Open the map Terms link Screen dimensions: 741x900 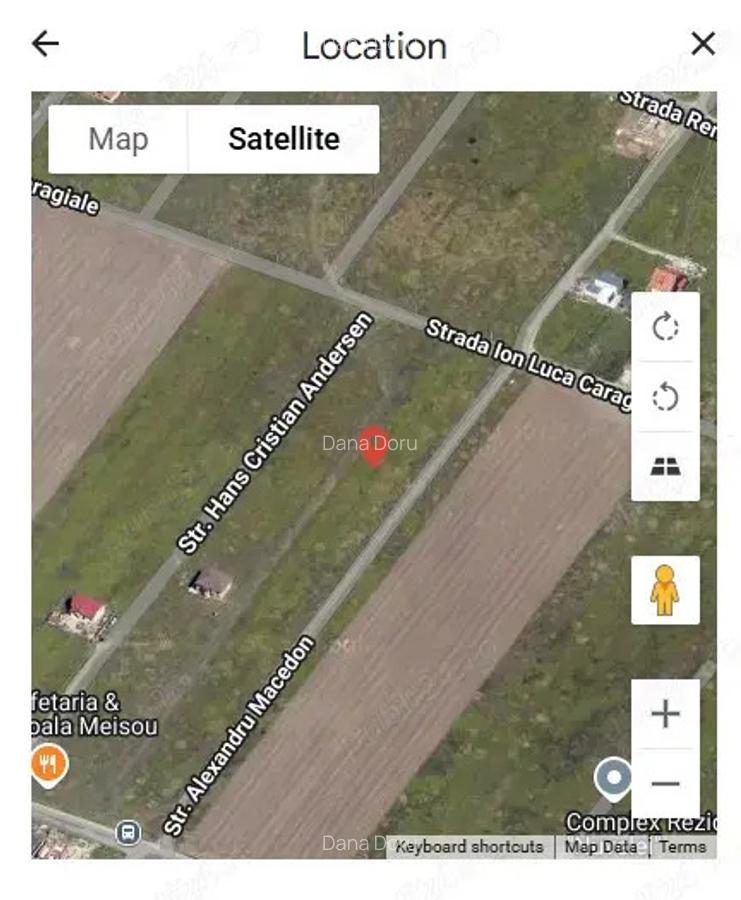(x=683, y=847)
